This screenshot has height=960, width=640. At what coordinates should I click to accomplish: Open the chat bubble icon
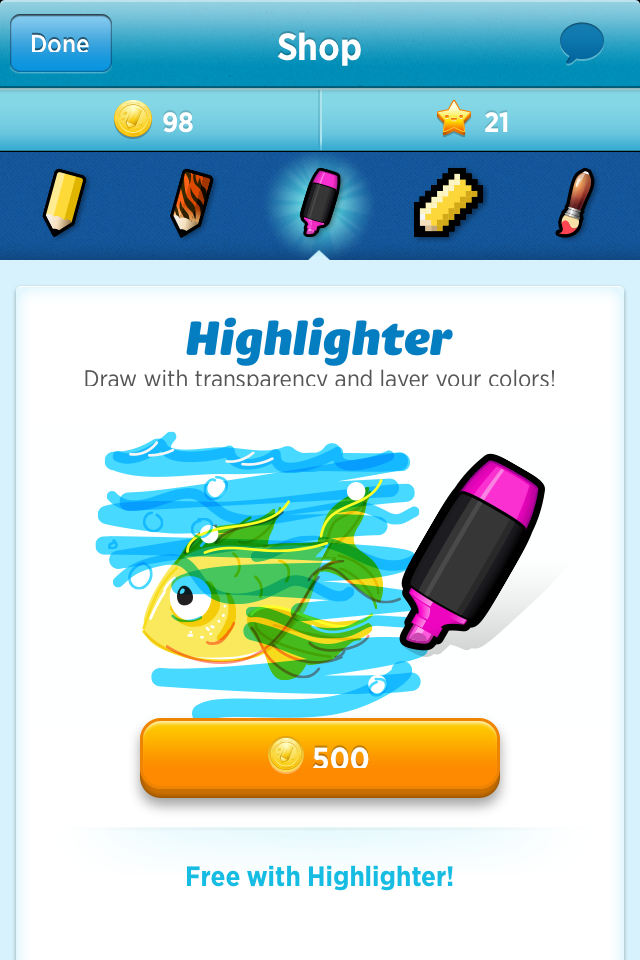pyautogui.click(x=581, y=44)
